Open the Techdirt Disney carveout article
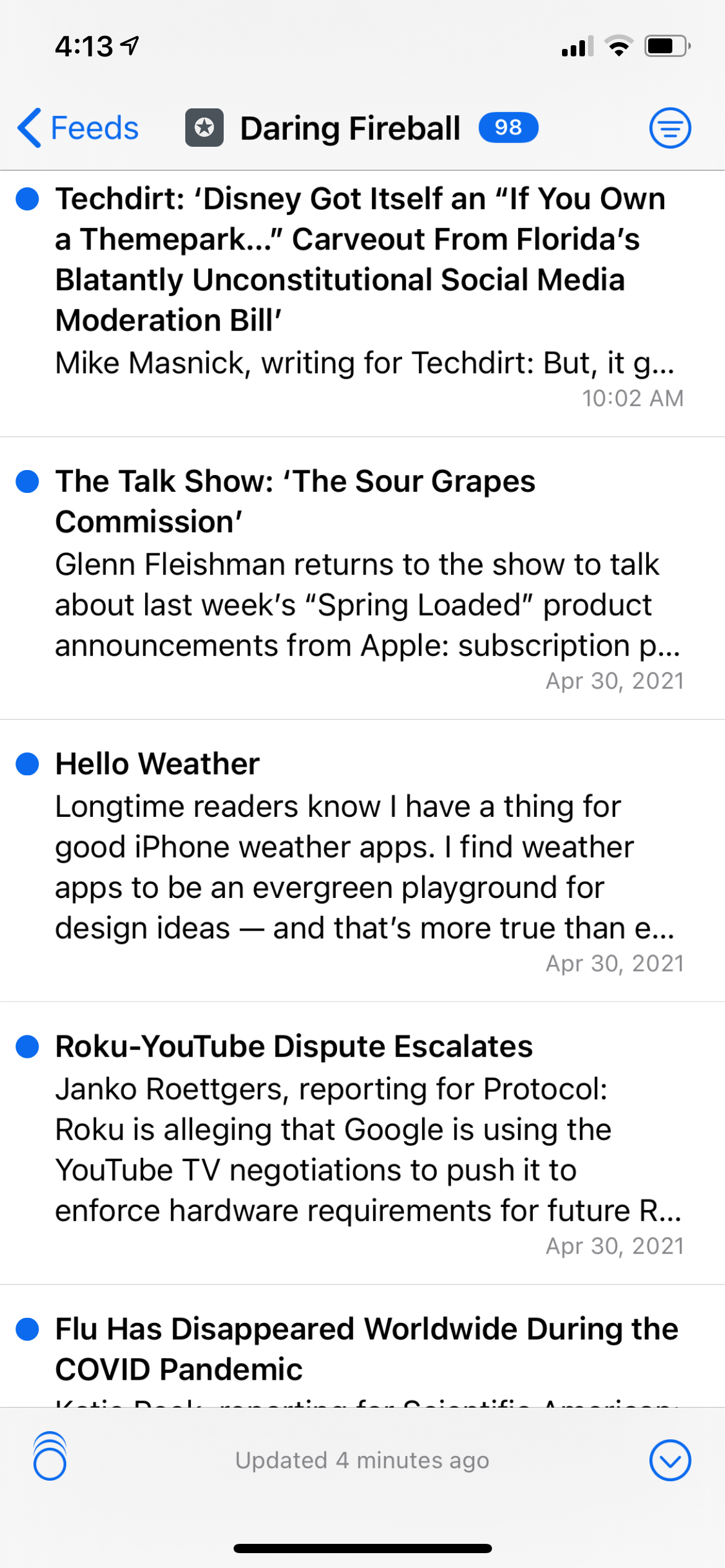 pos(359,260)
